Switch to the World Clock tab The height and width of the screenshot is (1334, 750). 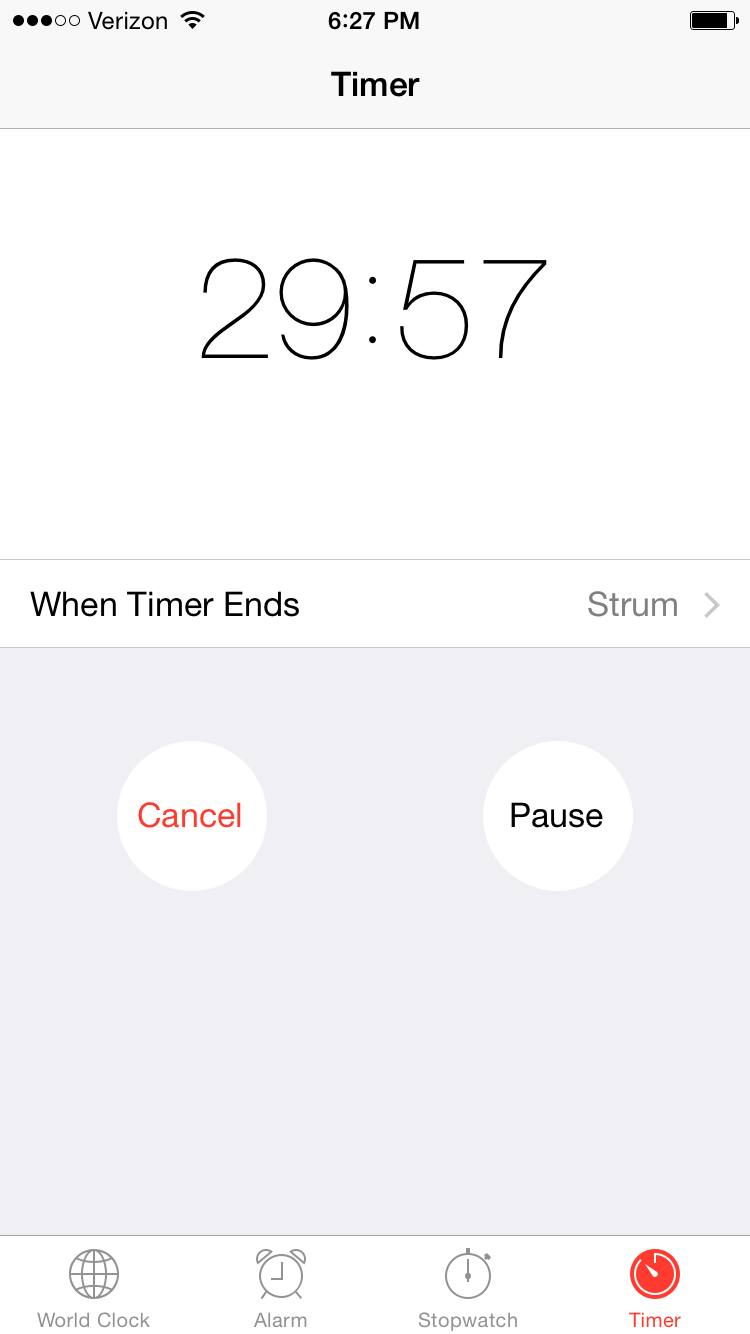pos(94,1288)
